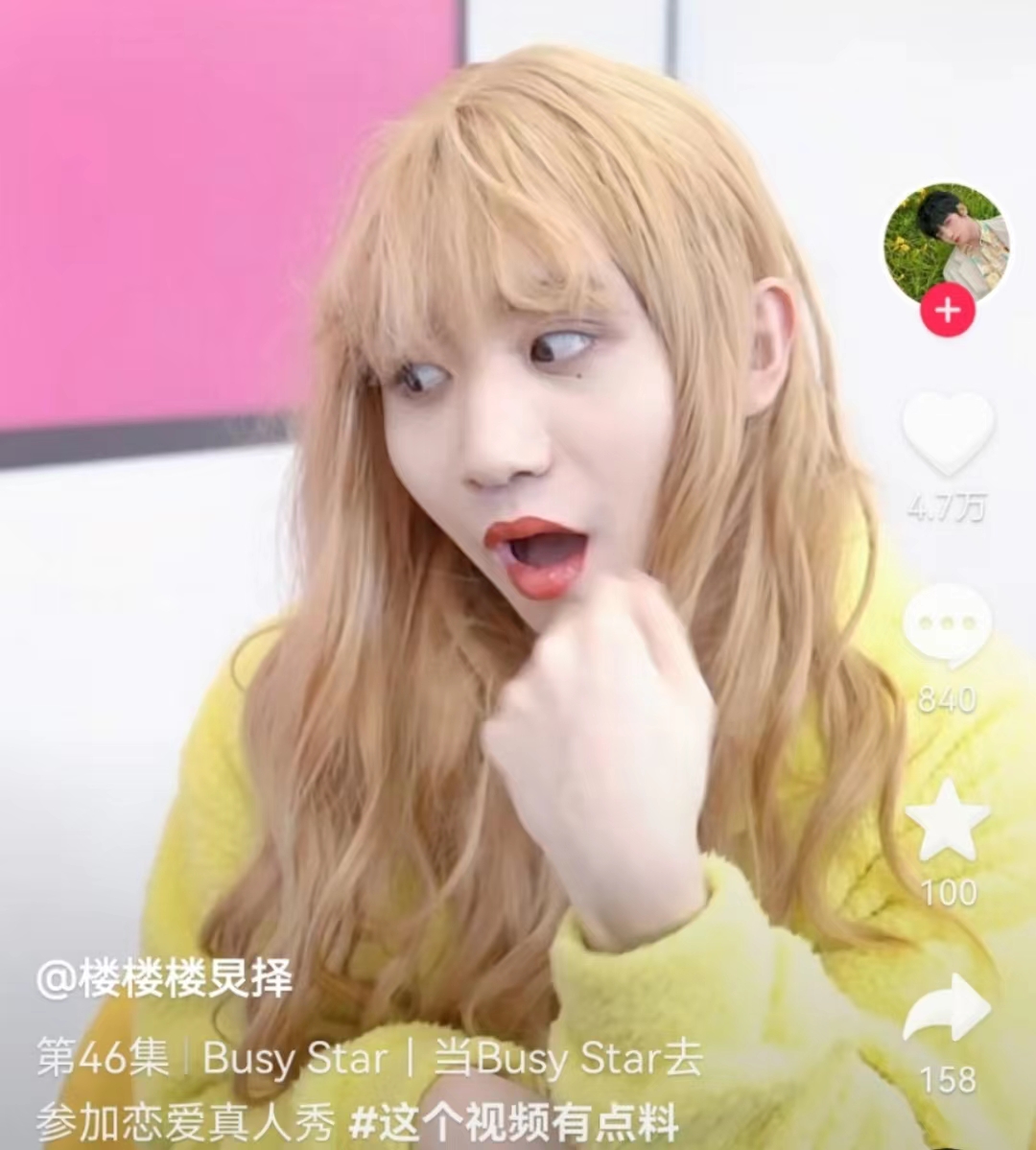Open the comments bubble
The width and height of the screenshot is (1036, 1150).
pyautogui.click(x=947, y=624)
